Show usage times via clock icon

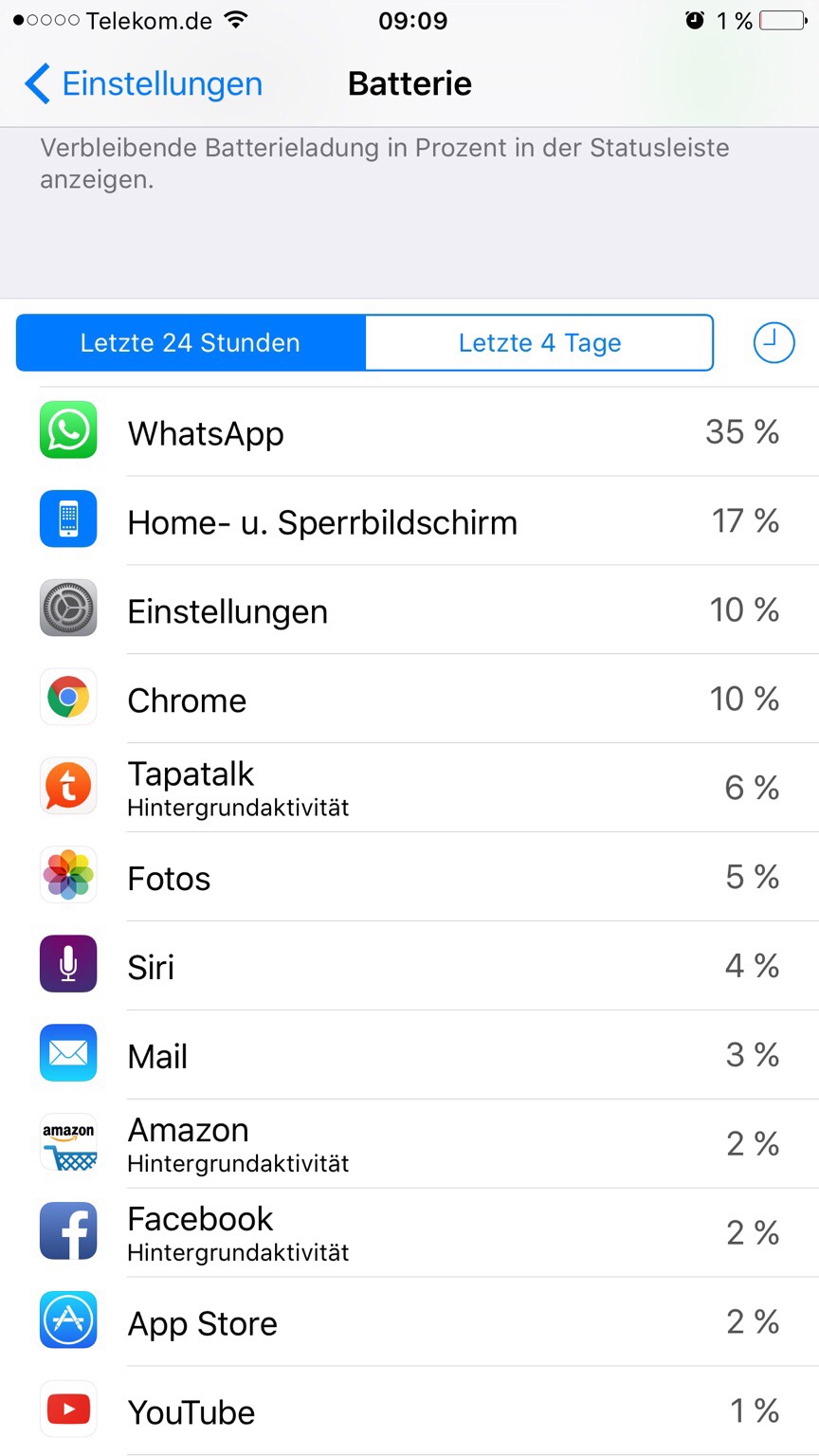[x=773, y=342]
